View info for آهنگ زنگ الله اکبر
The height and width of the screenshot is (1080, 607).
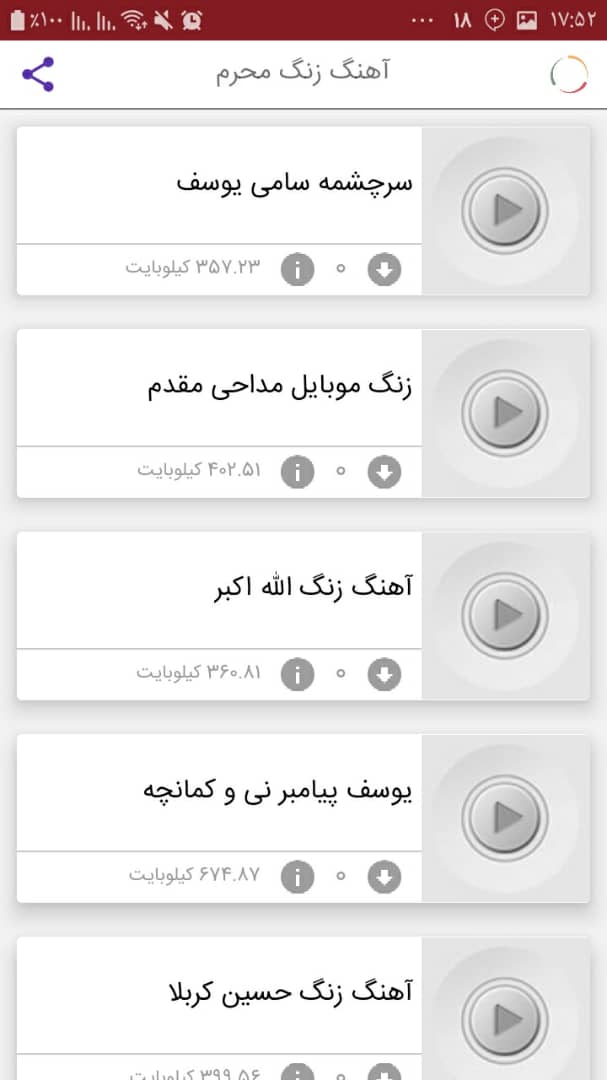coord(298,674)
